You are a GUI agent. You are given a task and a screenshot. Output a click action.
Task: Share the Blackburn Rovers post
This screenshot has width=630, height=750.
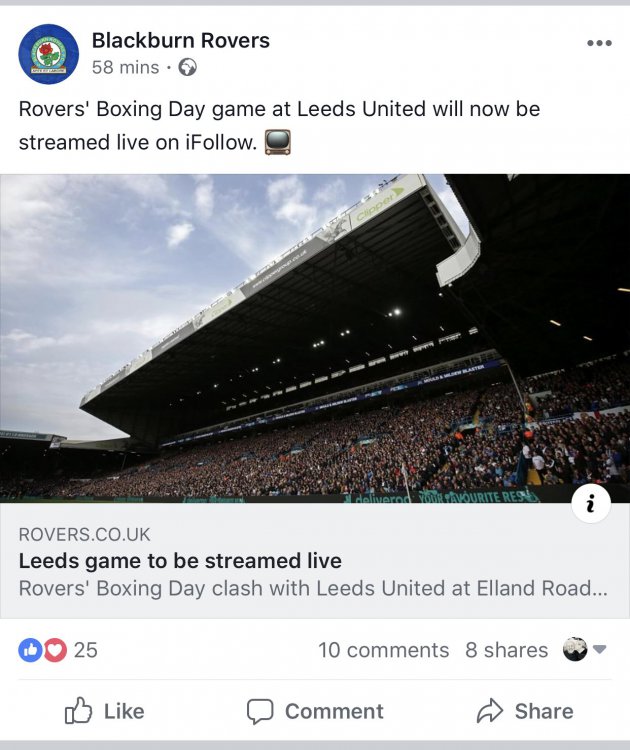click(525, 711)
